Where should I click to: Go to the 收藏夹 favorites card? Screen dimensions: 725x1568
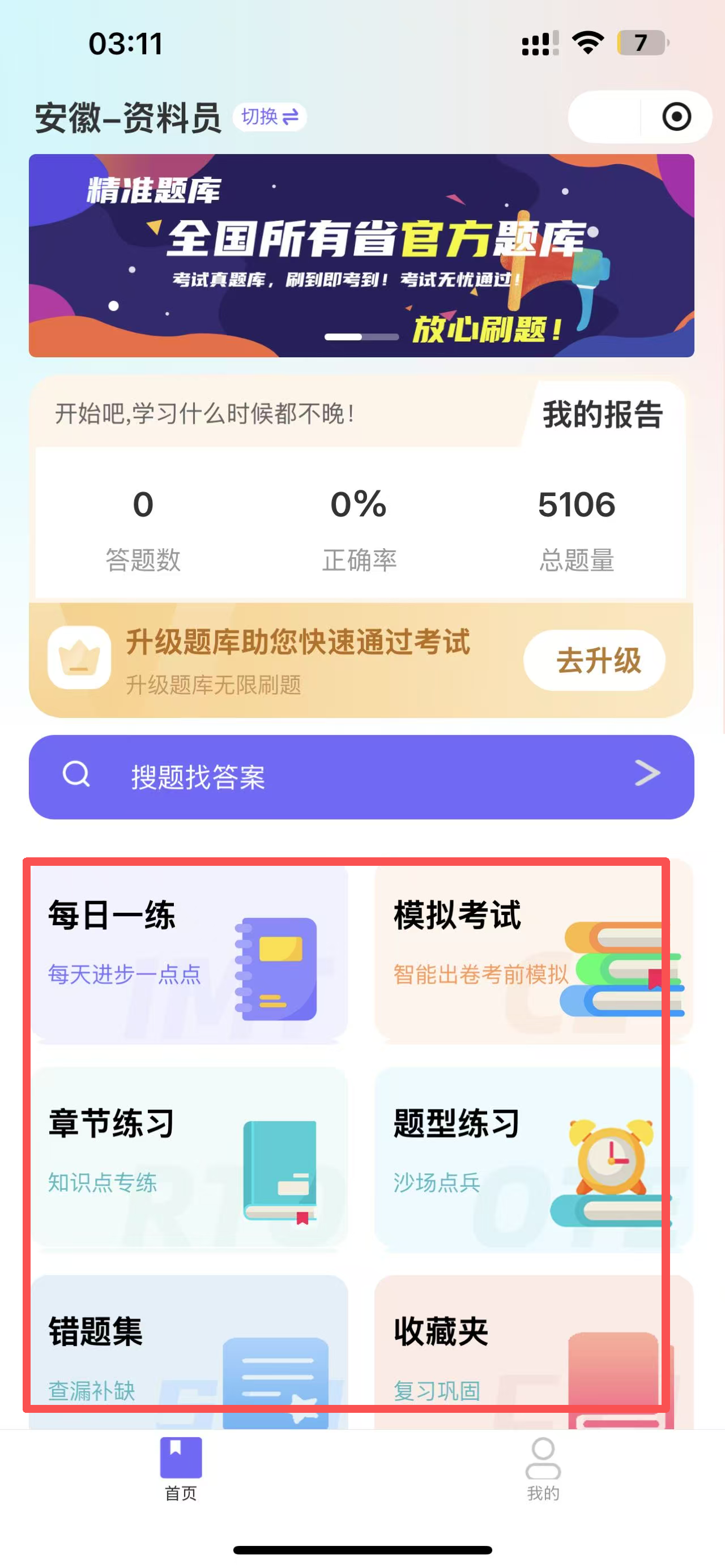point(533,1351)
